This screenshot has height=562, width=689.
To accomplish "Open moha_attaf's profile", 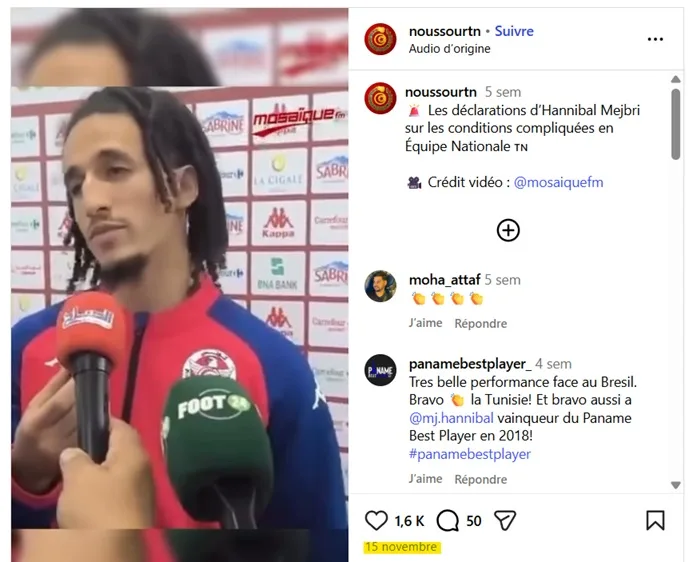I will 448,280.
